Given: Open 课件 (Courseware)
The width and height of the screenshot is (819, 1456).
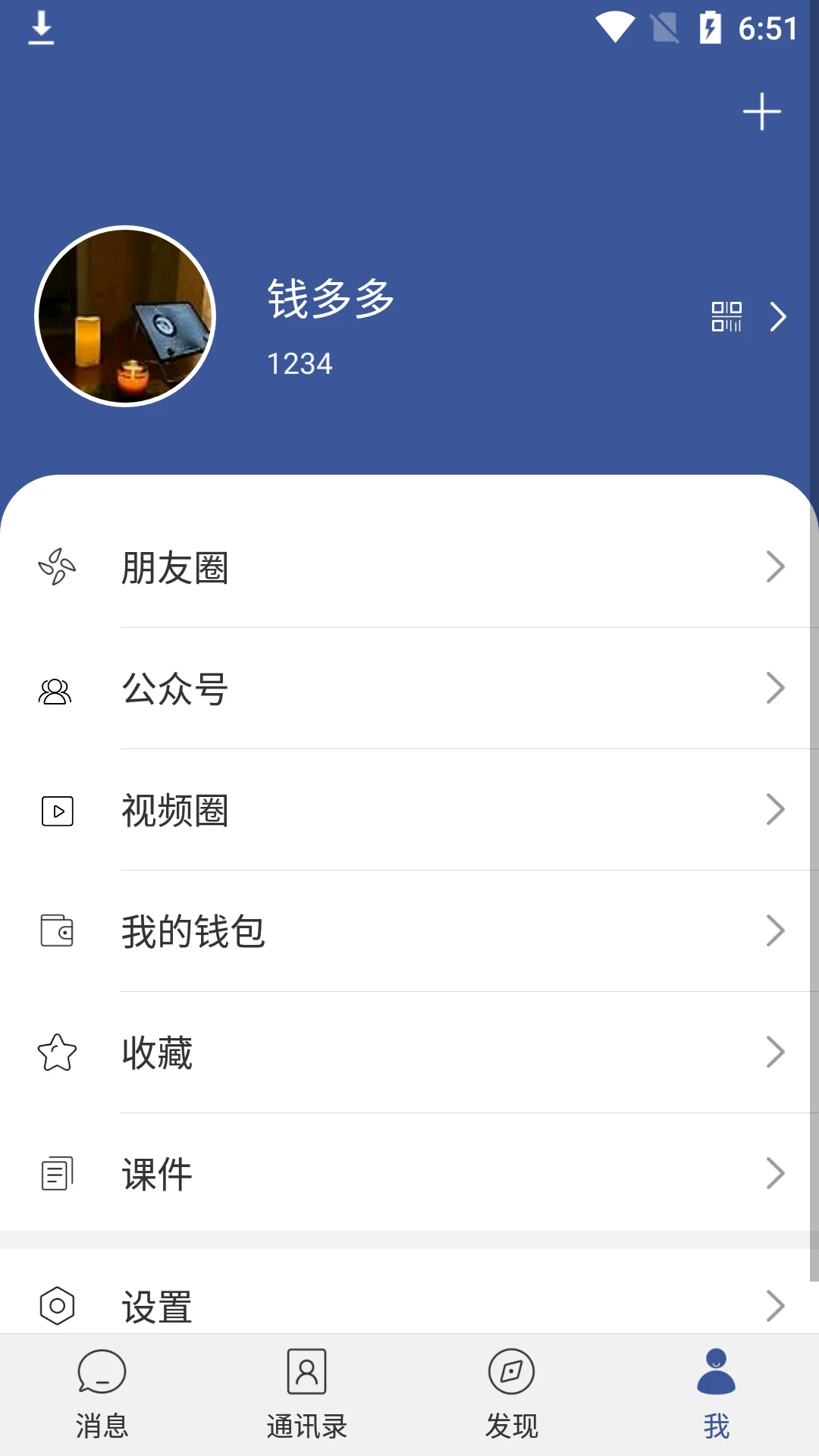Looking at the screenshot, I should 409,1174.
